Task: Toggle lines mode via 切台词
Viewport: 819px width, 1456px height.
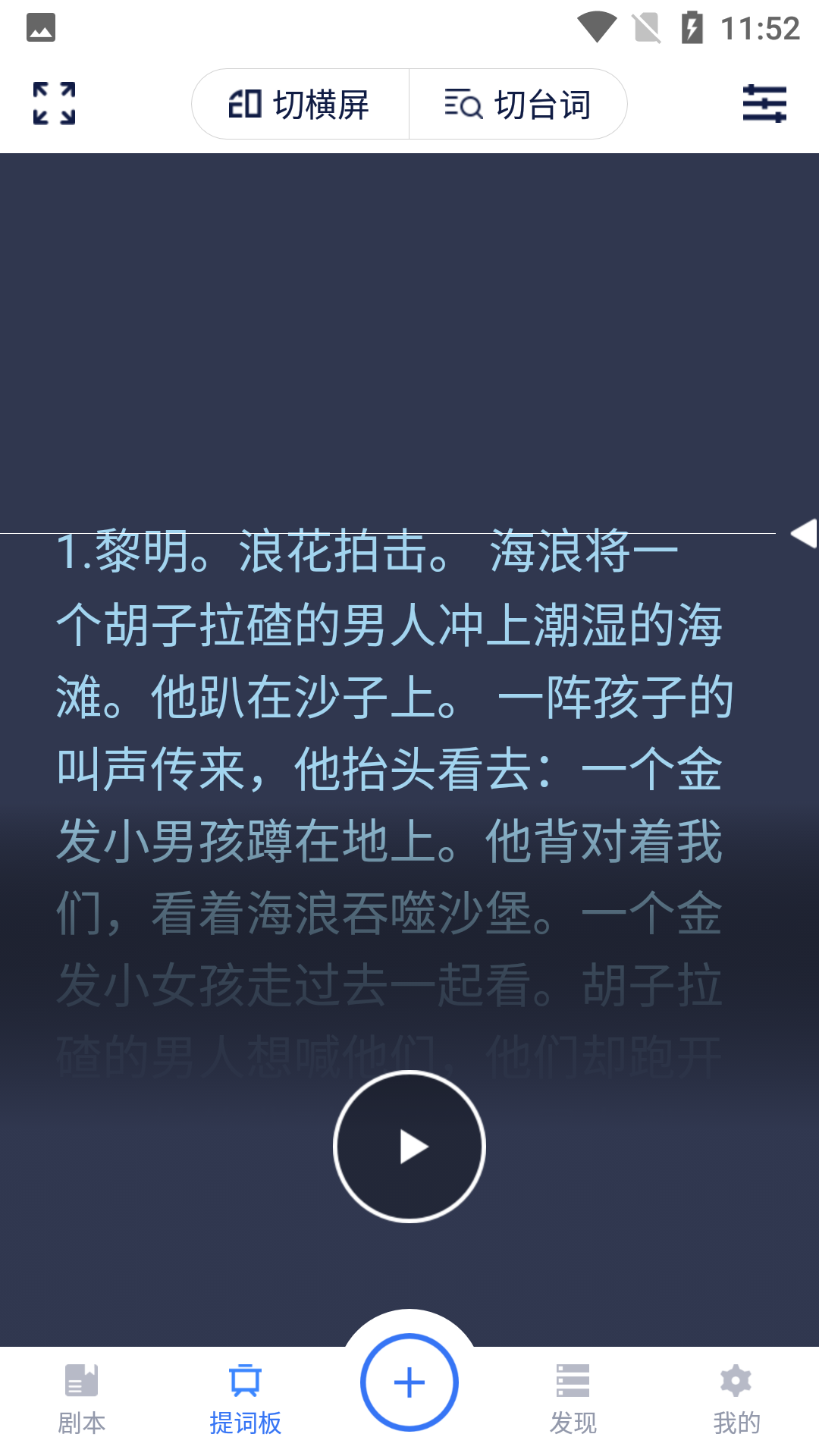Action: 518,104
